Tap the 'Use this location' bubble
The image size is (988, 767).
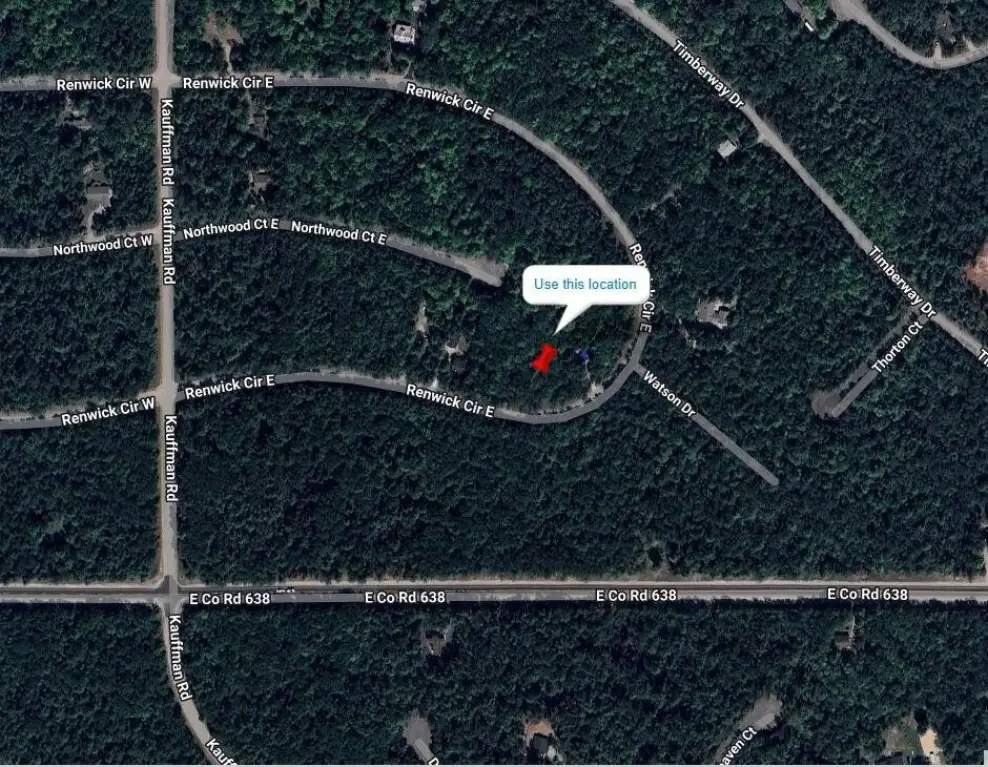coord(585,284)
